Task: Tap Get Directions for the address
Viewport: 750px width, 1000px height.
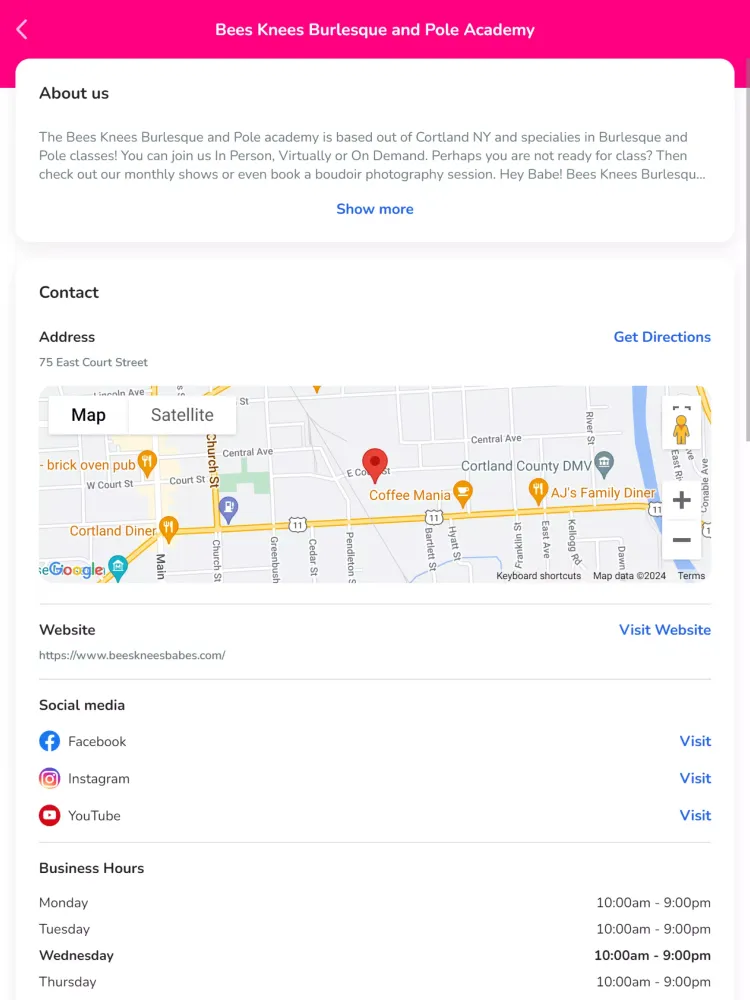Action: click(662, 337)
